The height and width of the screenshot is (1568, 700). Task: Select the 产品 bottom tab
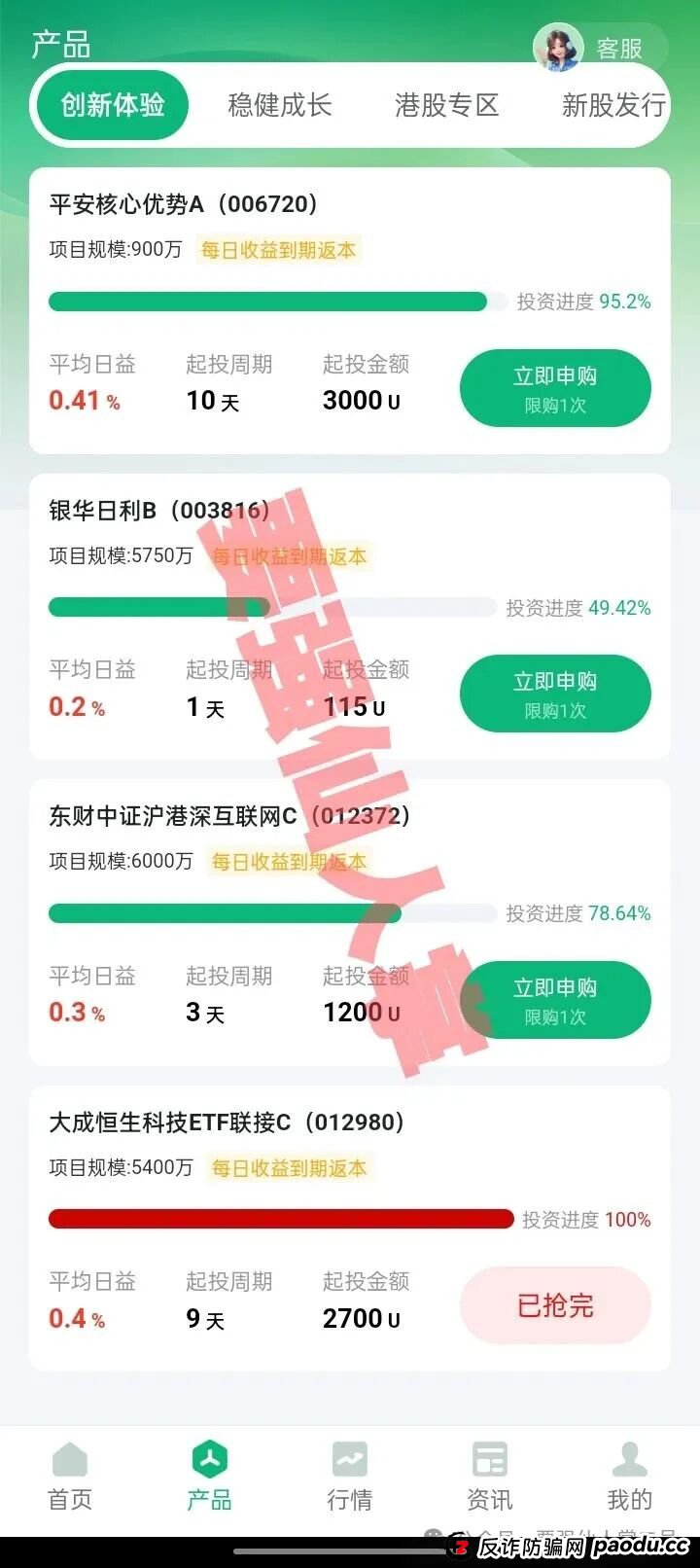click(210, 1477)
